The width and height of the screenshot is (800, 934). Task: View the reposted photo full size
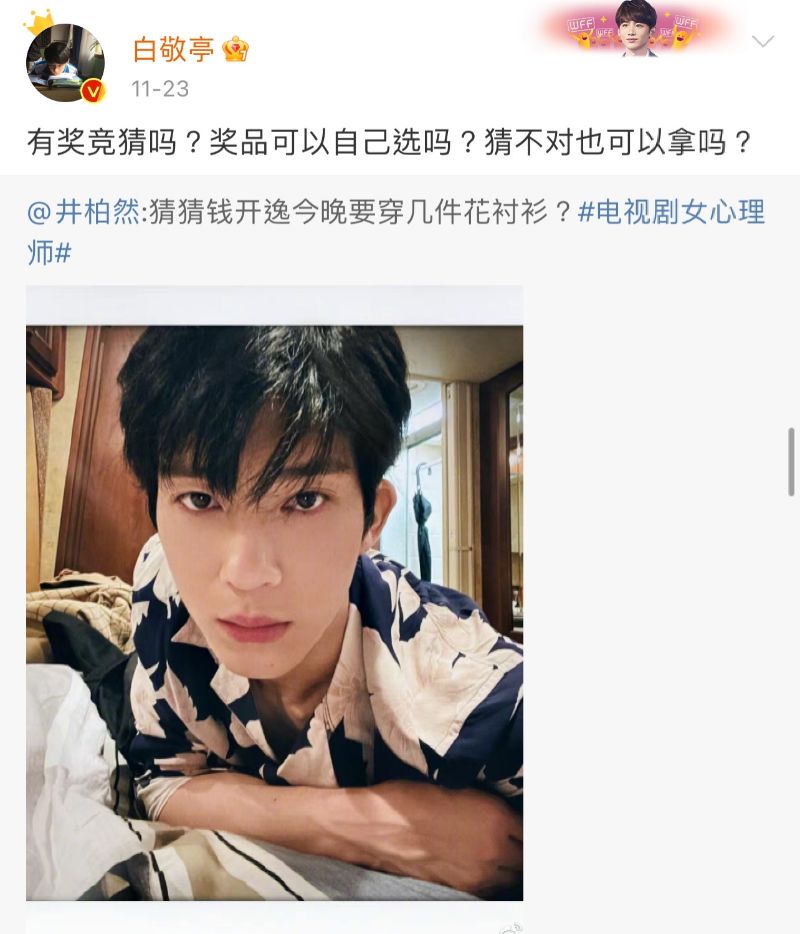[274, 593]
